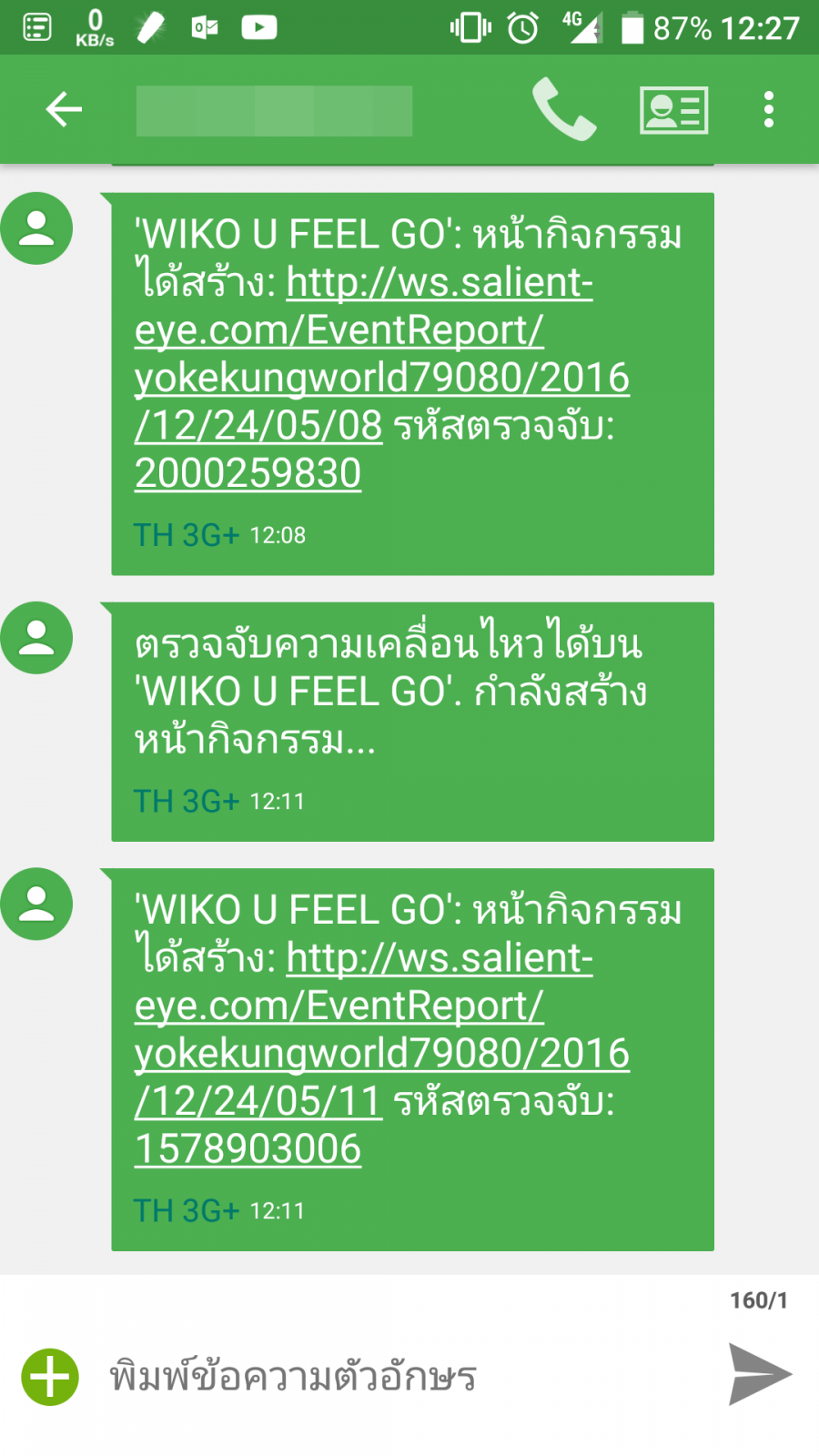819x1456 pixels.
Task: Tap the detection code 1578903006
Action: (x=248, y=1149)
